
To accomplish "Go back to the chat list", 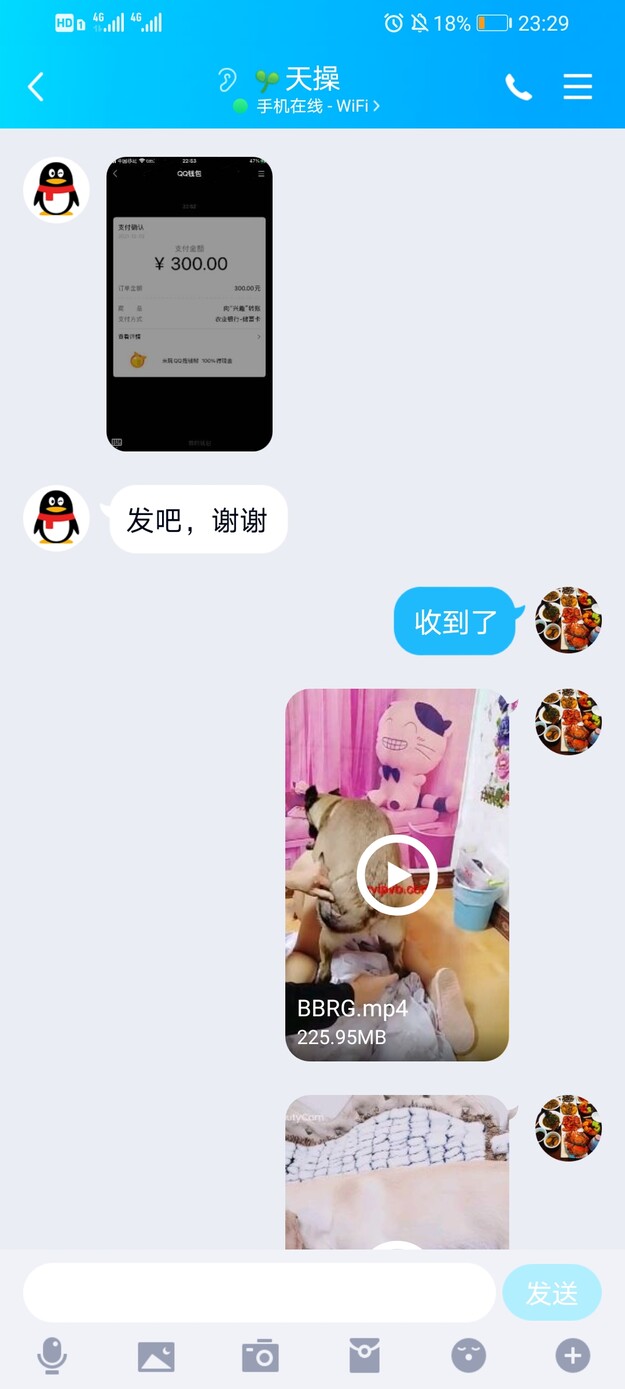I will click(36, 87).
